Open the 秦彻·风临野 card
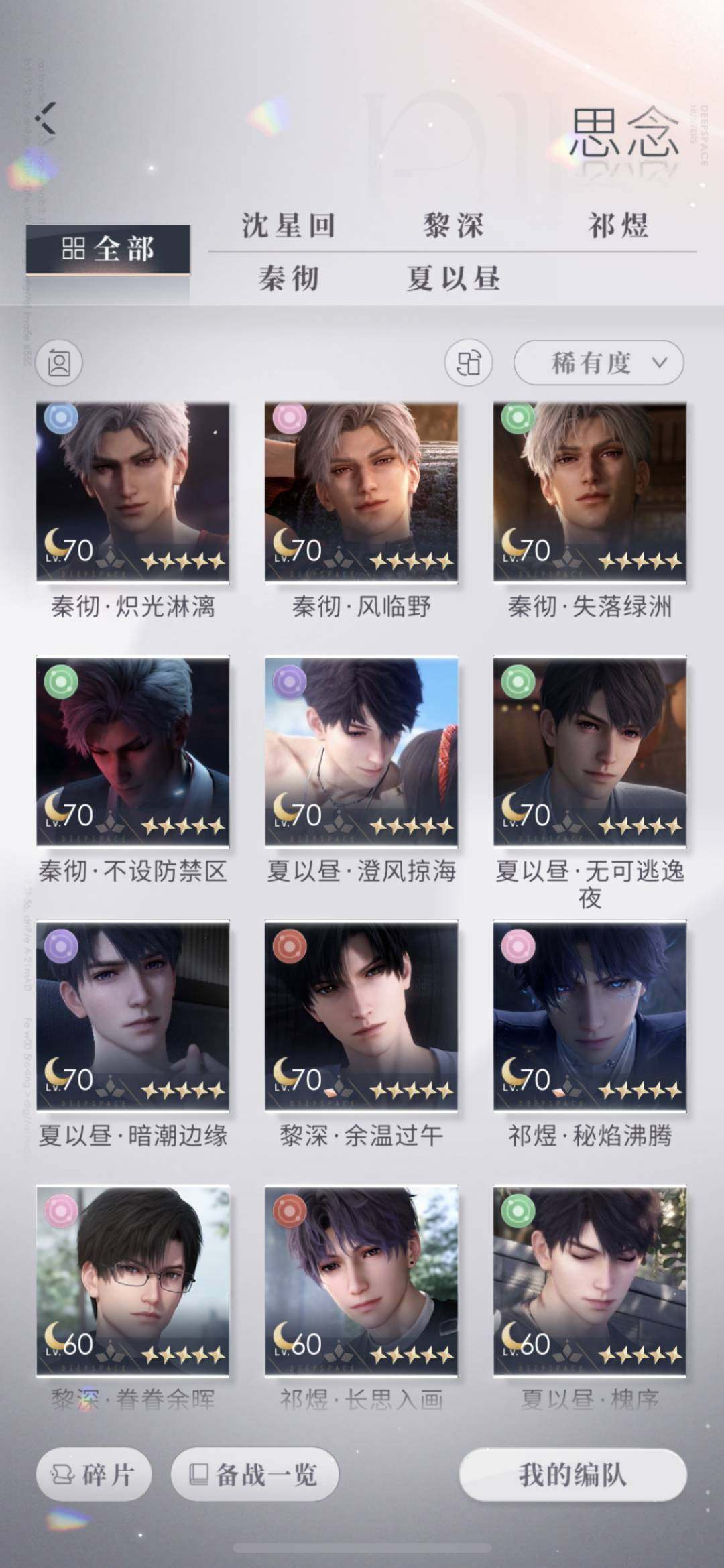Image resolution: width=724 pixels, height=1568 pixels. point(361,492)
